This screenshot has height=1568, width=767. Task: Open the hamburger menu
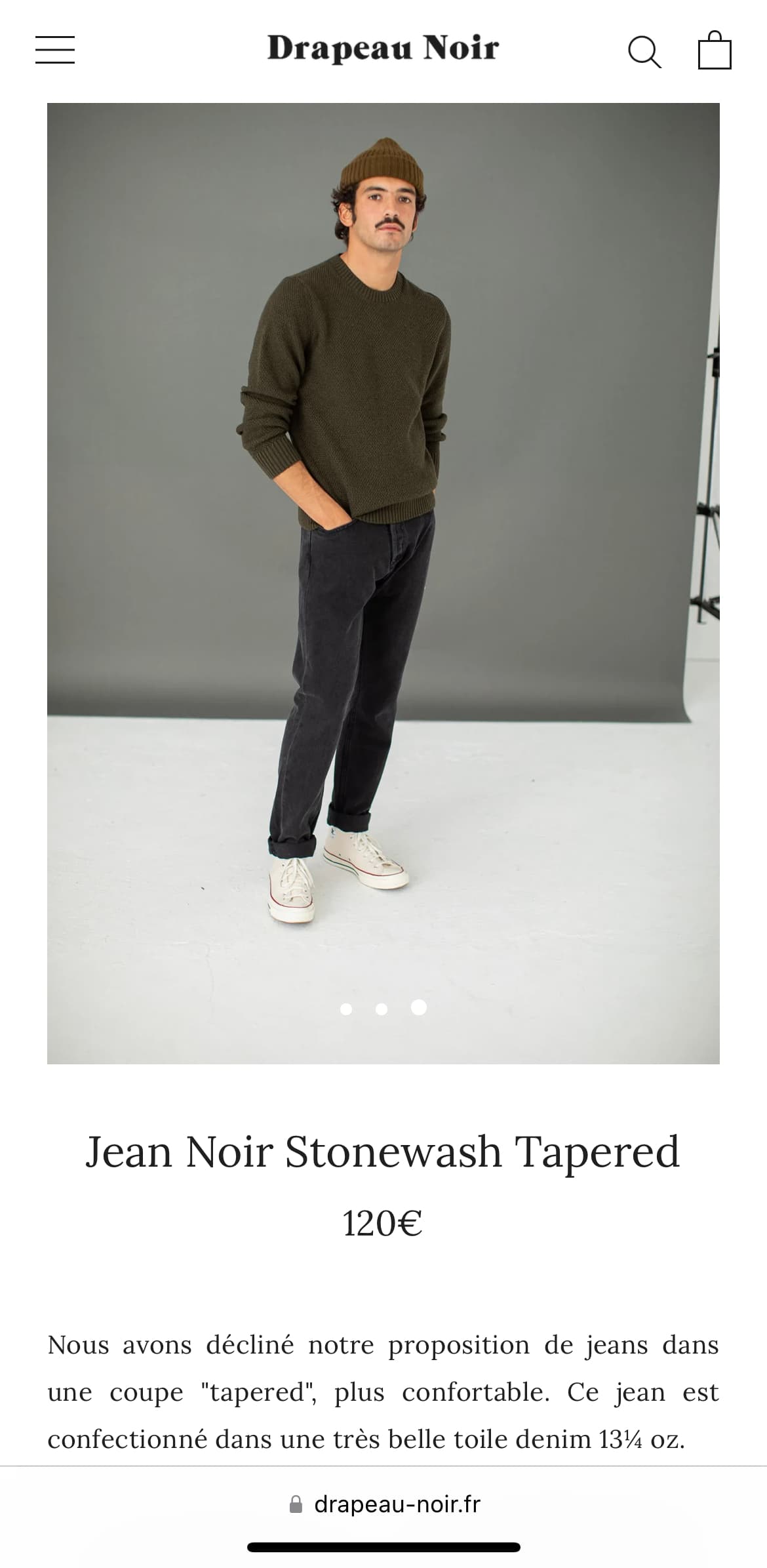[55, 50]
